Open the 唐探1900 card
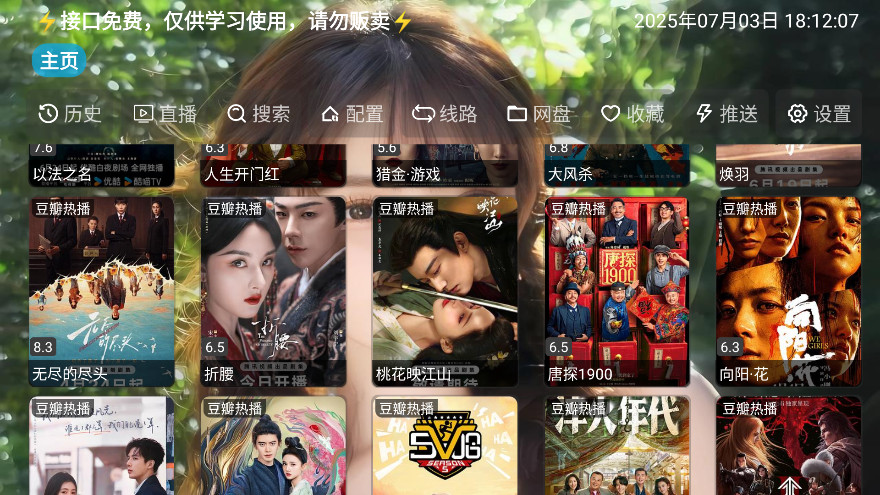Screen dimensions: 880x495 (x=617, y=291)
